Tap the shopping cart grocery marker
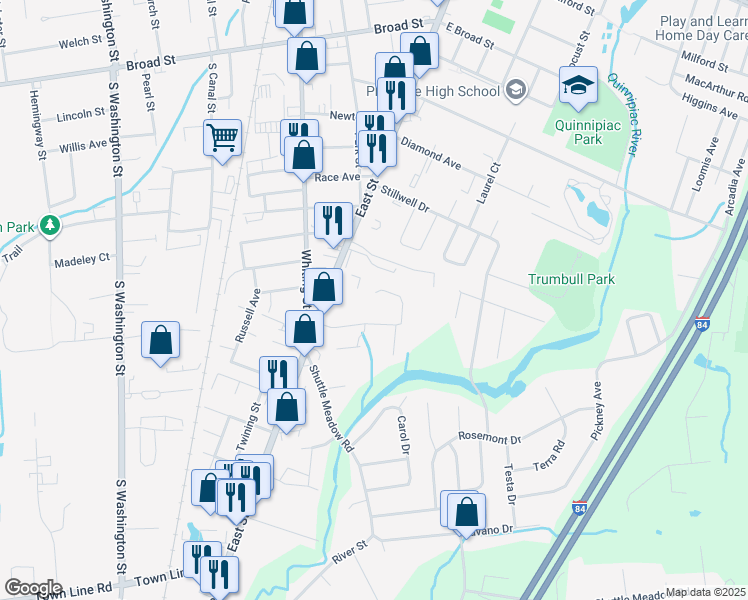This screenshot has width=748, height=600. pos(222,137)
